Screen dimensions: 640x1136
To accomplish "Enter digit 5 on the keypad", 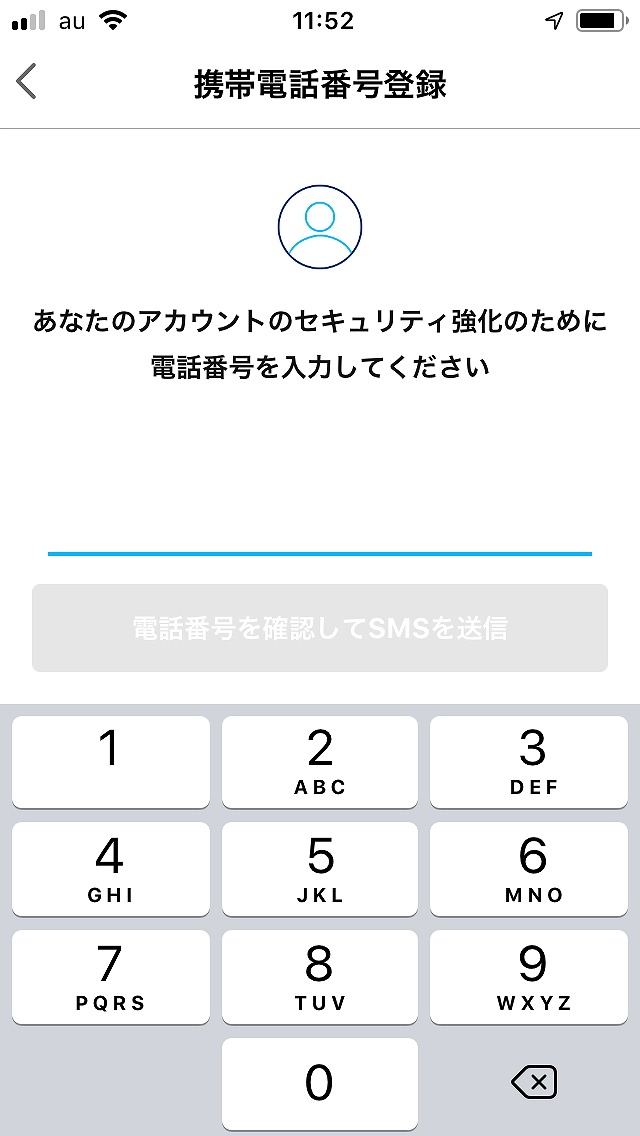I will tap(320, 869).
